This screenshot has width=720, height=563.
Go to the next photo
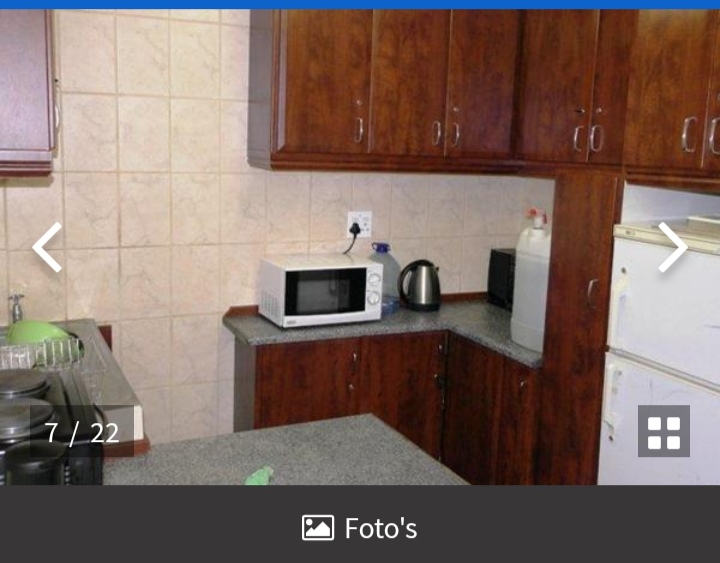[x=672, y=247]
